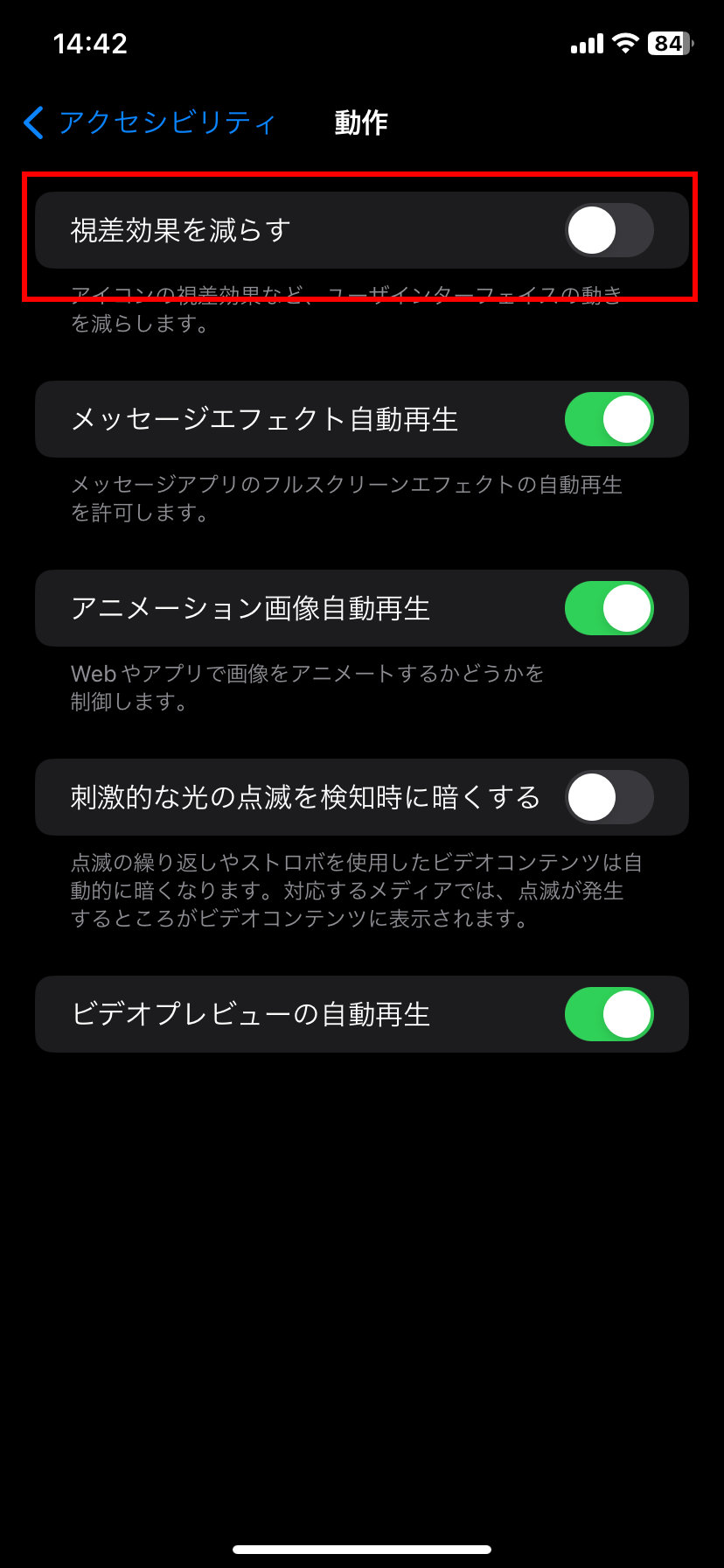The height and width of the screenshot is (1568, 724).
Task: Enable 刺激的な光の点滅を検知時に暗くする
Action: pyautogui.click(x=609, y=797)
